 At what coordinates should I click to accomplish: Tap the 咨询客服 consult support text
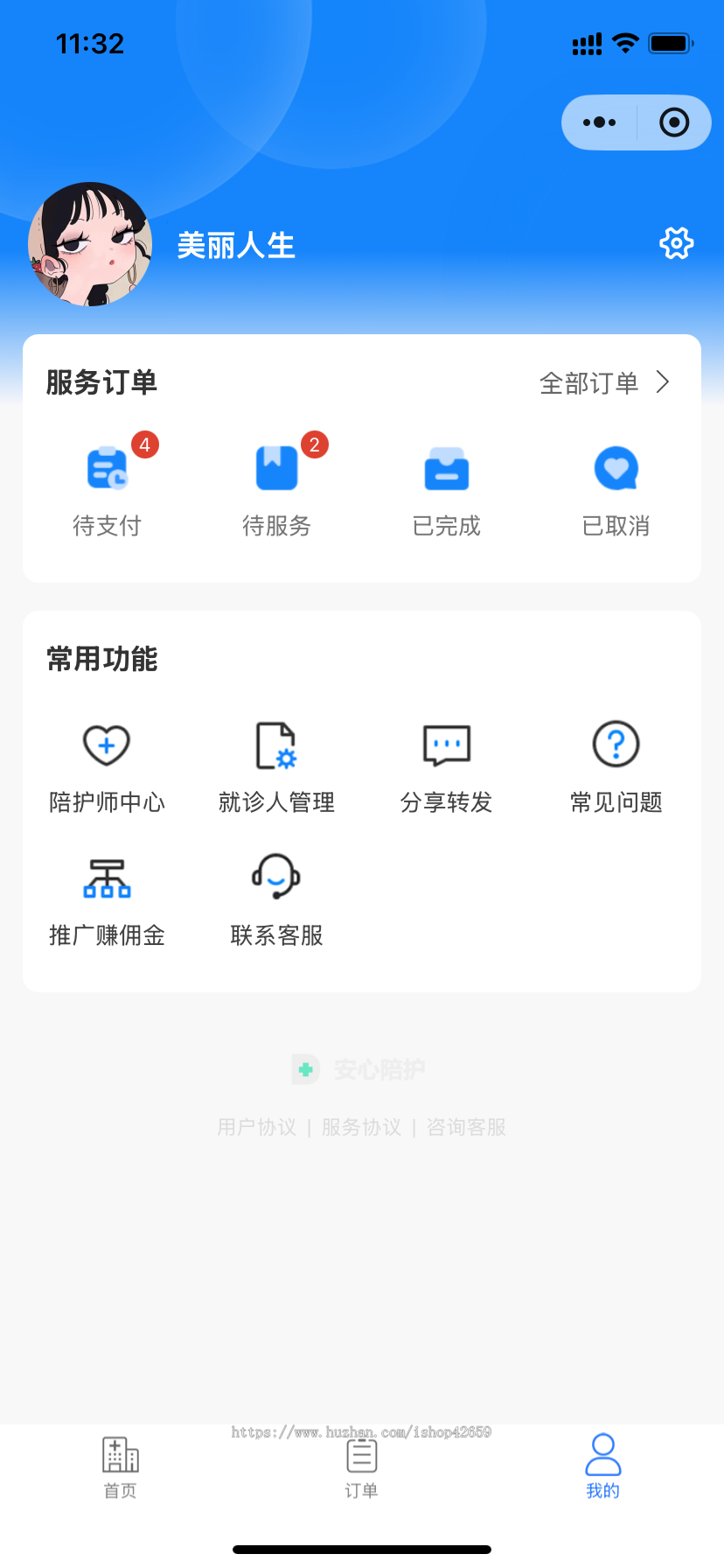[465, 1127]
